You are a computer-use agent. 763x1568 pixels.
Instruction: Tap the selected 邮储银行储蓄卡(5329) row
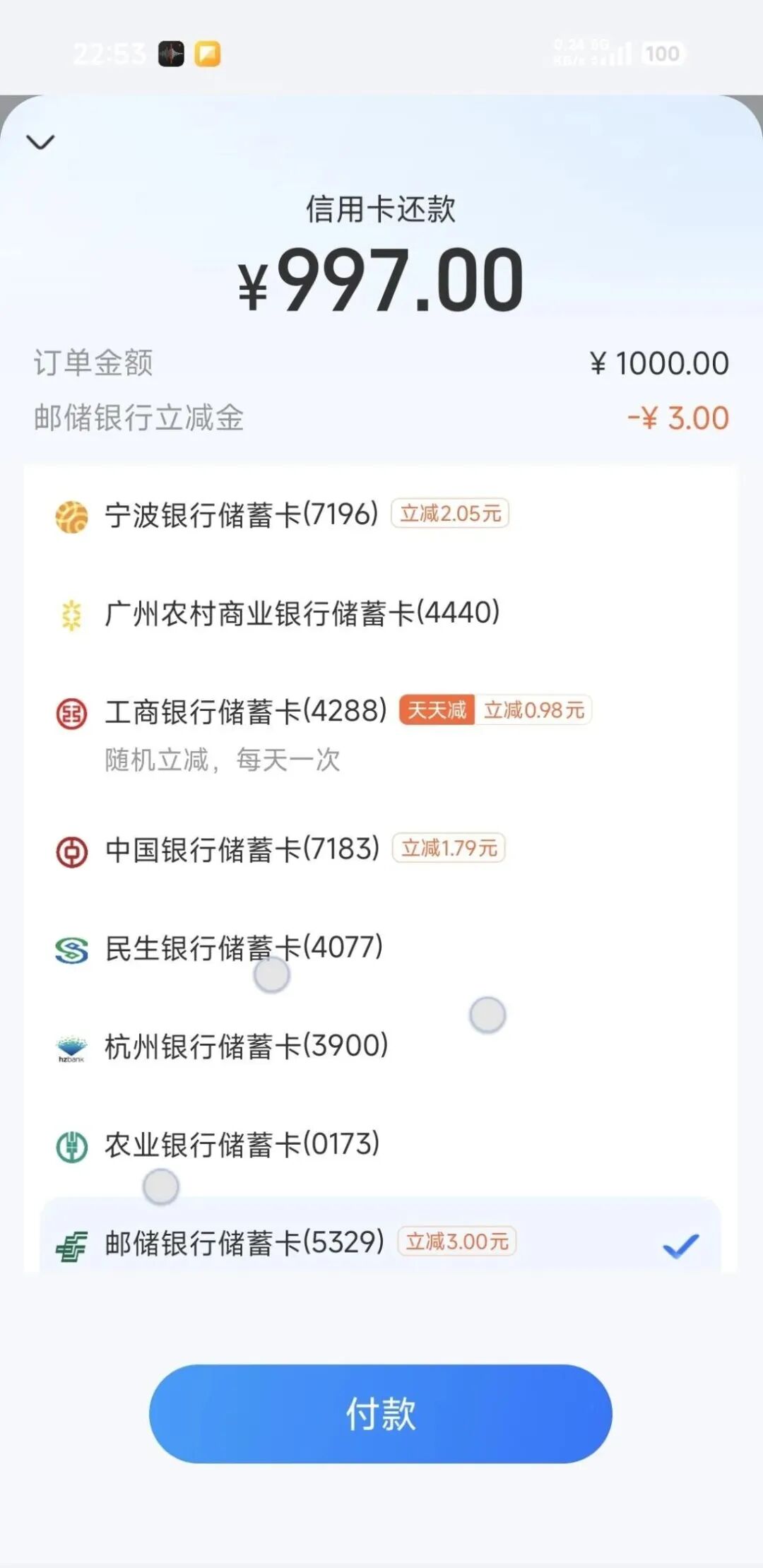(381, 1242)
